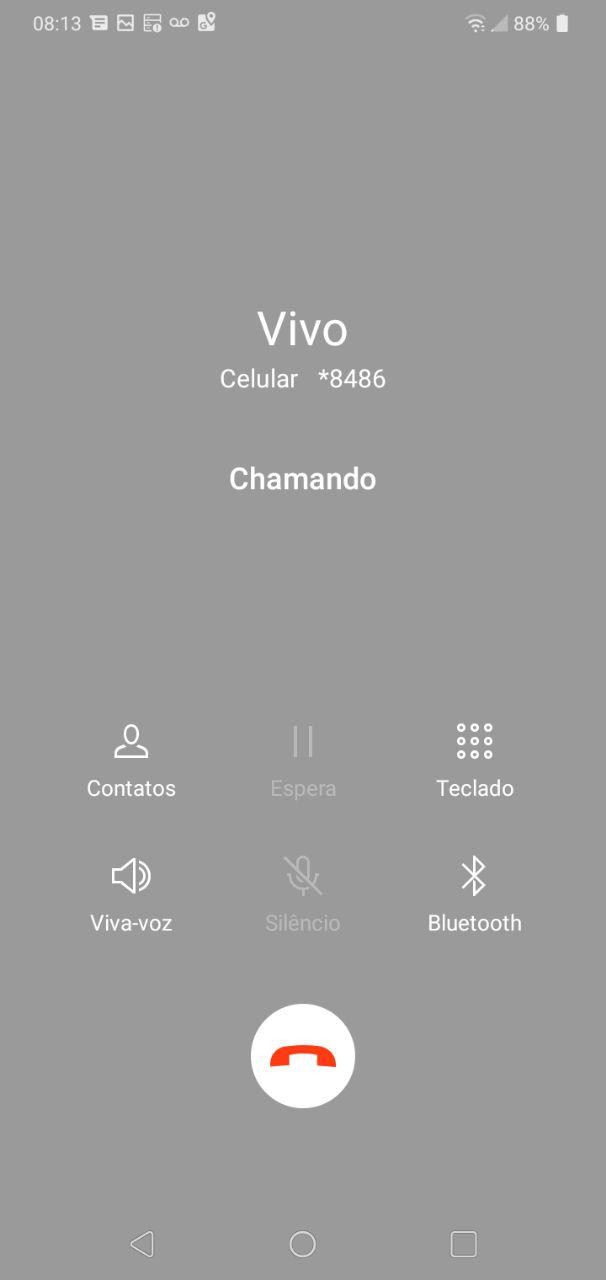Open Contatos during the call
The width and height of the screenshot is (606, 1280).
131,759
